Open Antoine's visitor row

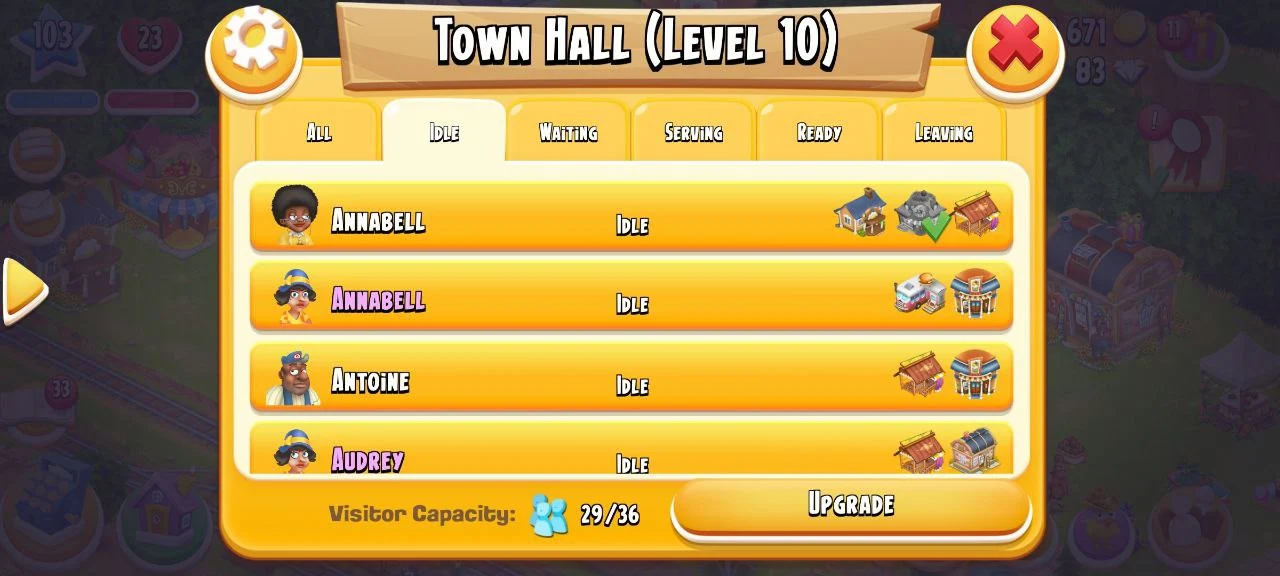[630, 379]
